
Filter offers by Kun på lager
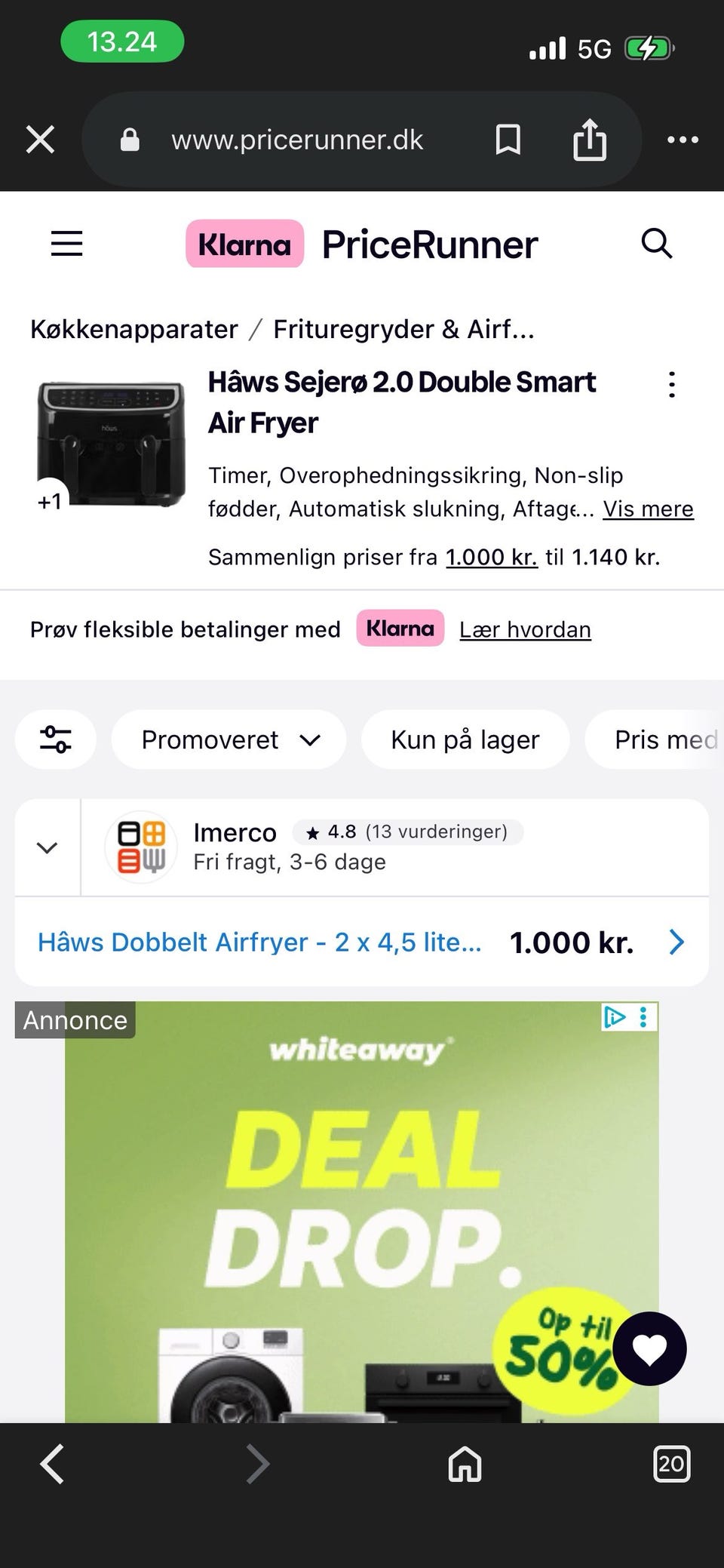pos(465,739)
